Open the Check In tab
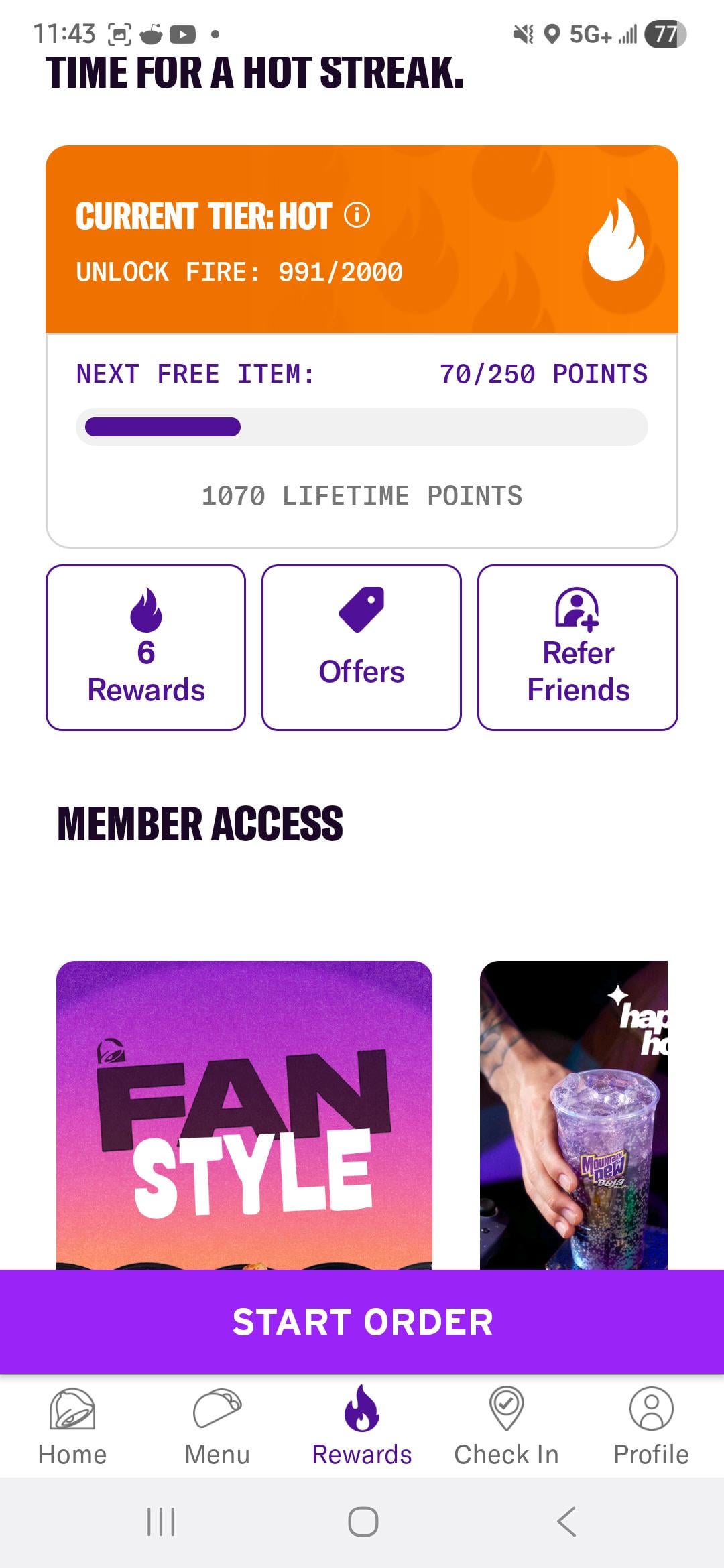The height and width of the screenshot is (1568, 724). pyautogui.click(x=506, y=1426)
